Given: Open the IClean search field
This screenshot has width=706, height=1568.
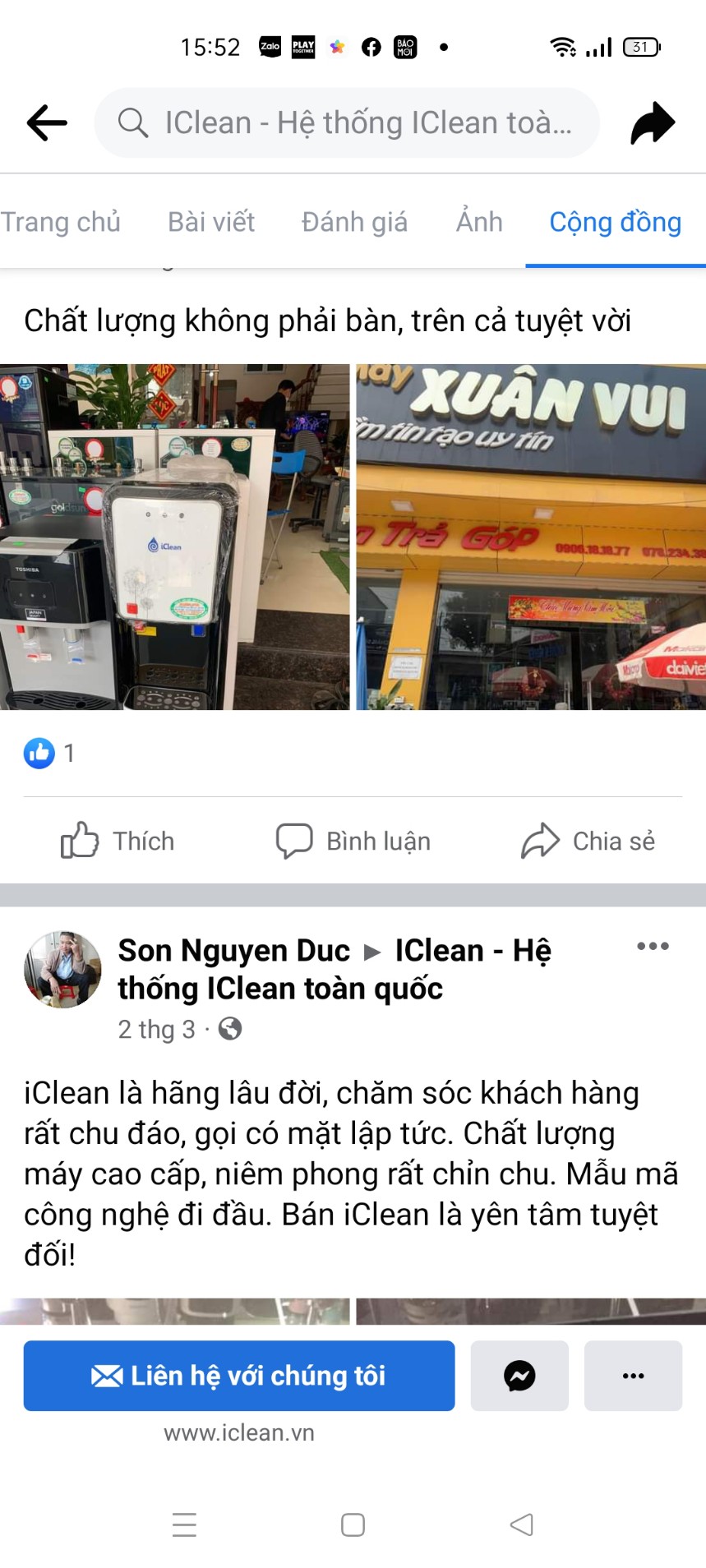Looking at the screenshot, I should pyautogui.click(x=347, y=123).
